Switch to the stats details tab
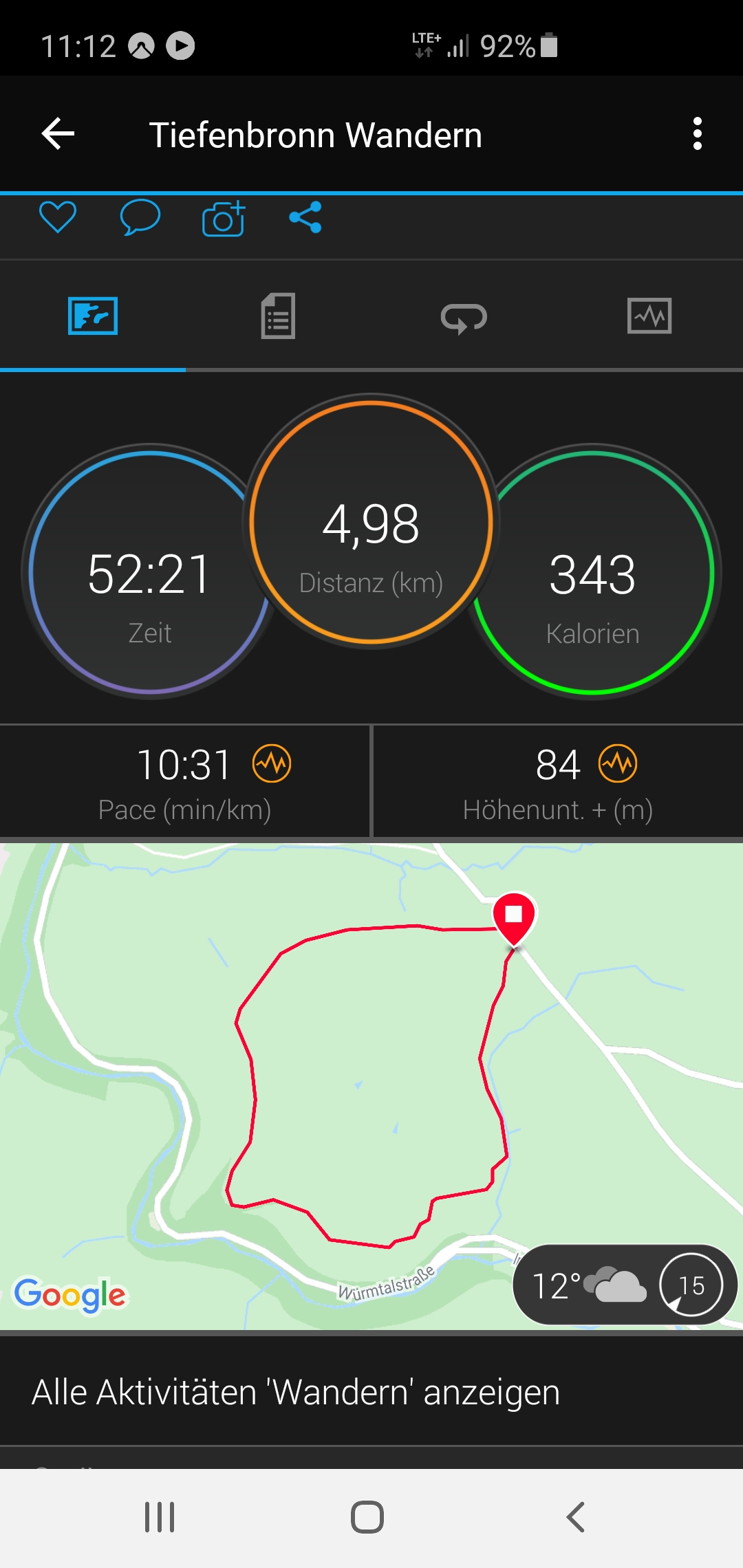 pyautogui.click(x=278, y=316)
